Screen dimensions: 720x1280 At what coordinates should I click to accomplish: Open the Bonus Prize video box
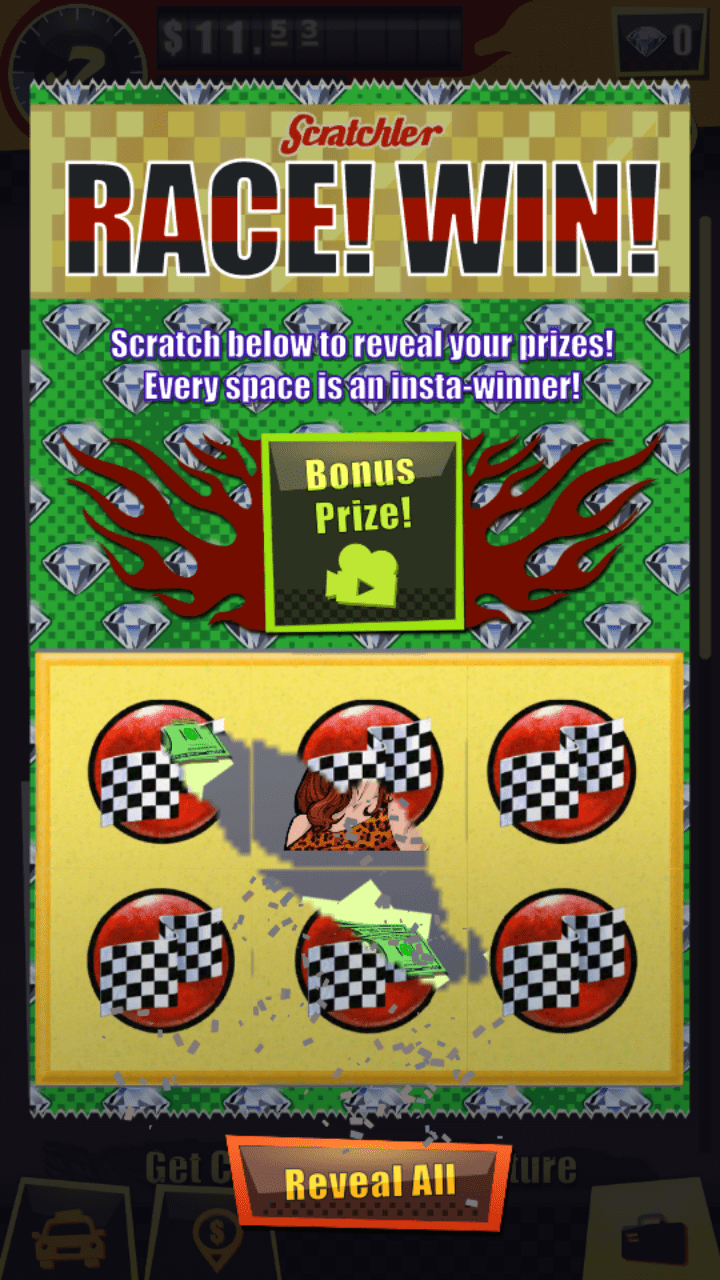coord(362,530)
